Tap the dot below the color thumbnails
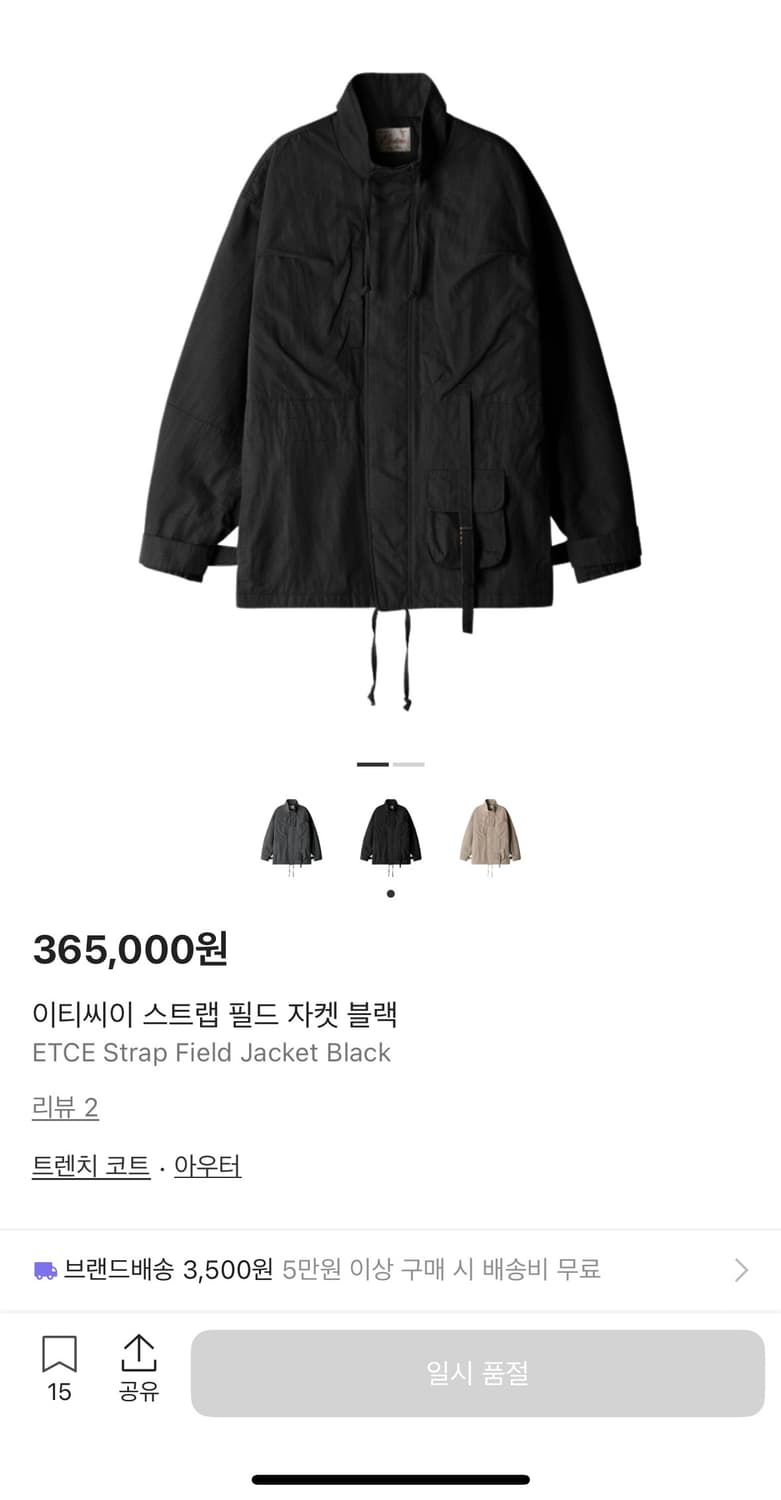 click(390, 893)
